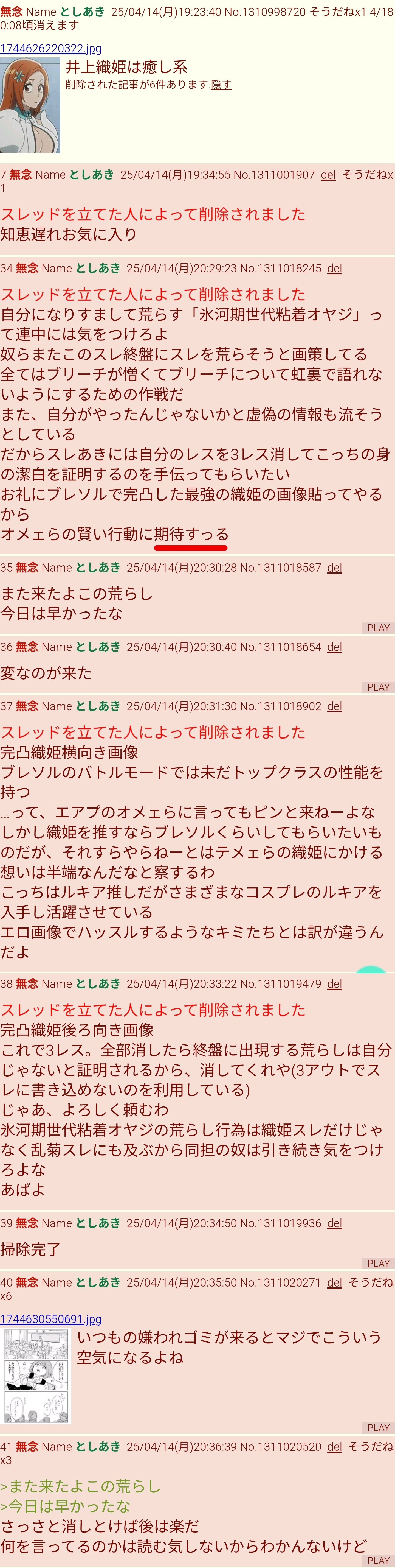Tap そうだね x3 on post 41
395x1568 pixels.
(370, 1447)
